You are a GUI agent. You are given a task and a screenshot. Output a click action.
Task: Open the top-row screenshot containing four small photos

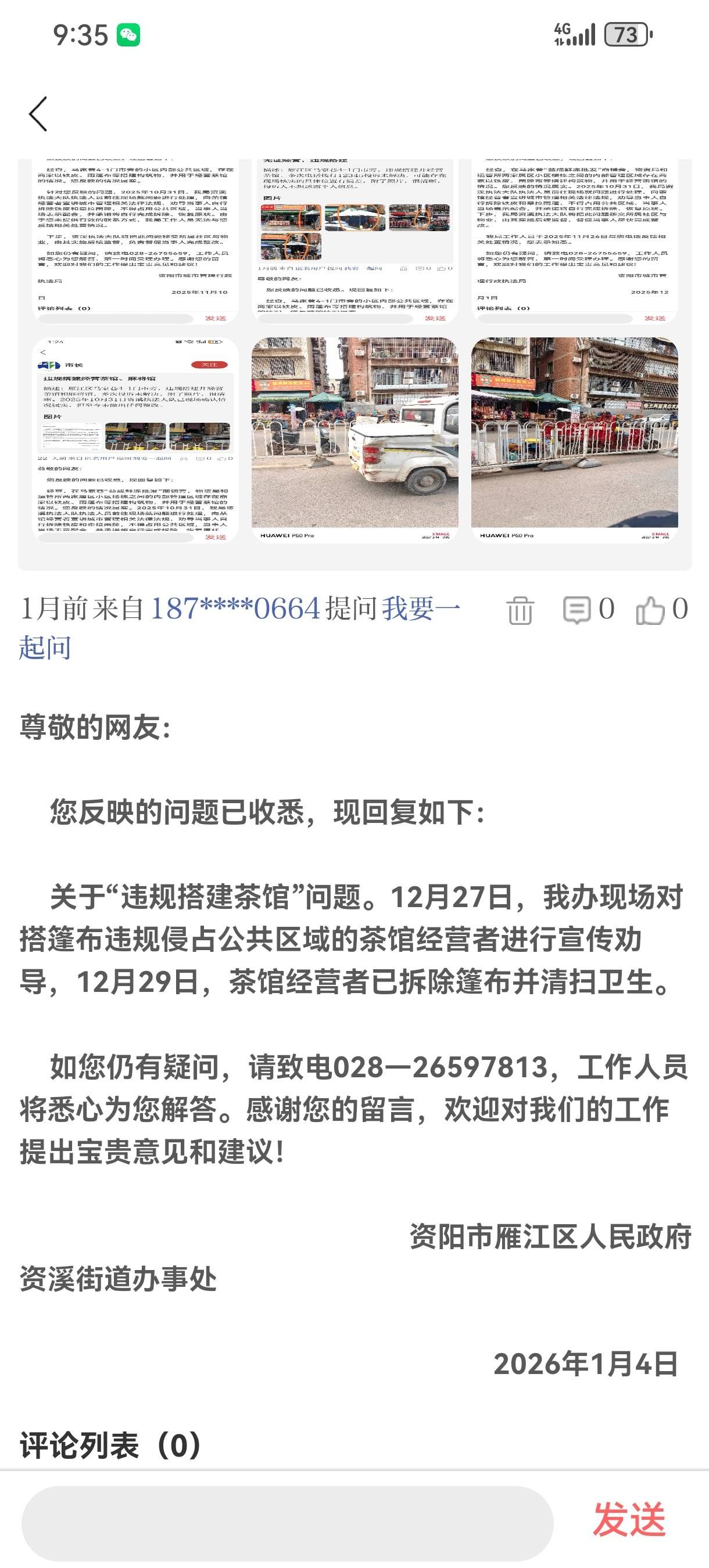click(x=354, y=240)
